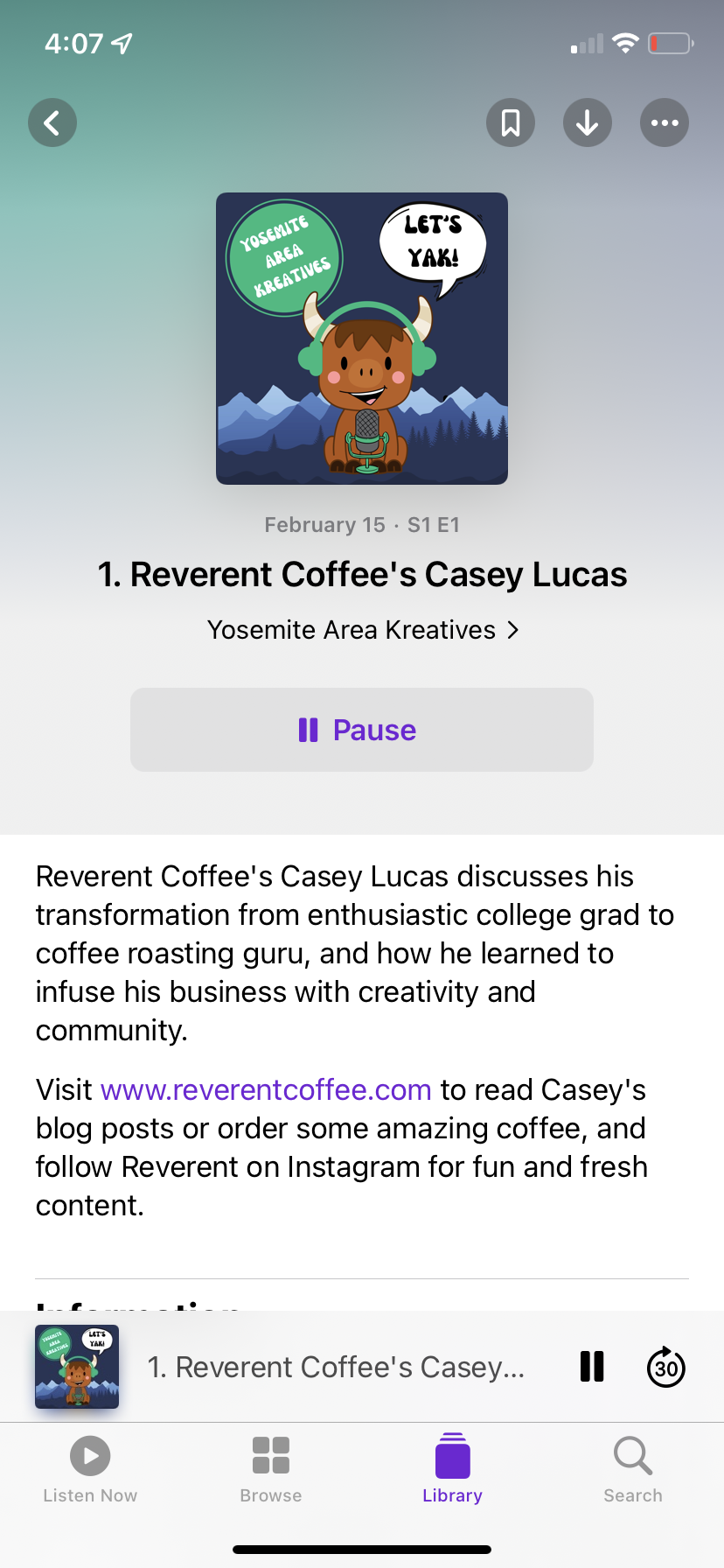Skip forward 30 seconds in mini player
724x1568 pixels.
(666, 1367)
